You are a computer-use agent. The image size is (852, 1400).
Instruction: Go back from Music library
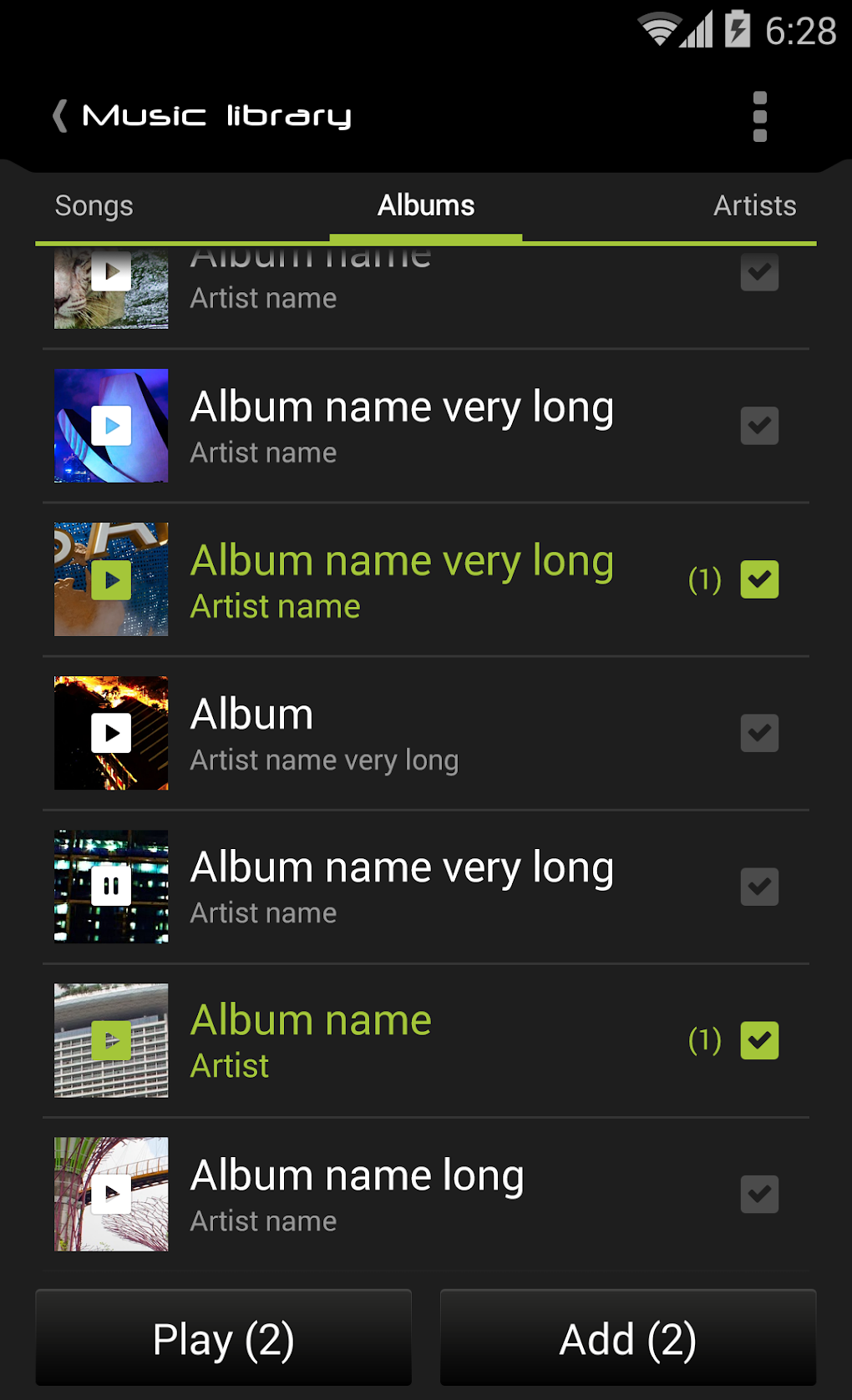point(59,115)
